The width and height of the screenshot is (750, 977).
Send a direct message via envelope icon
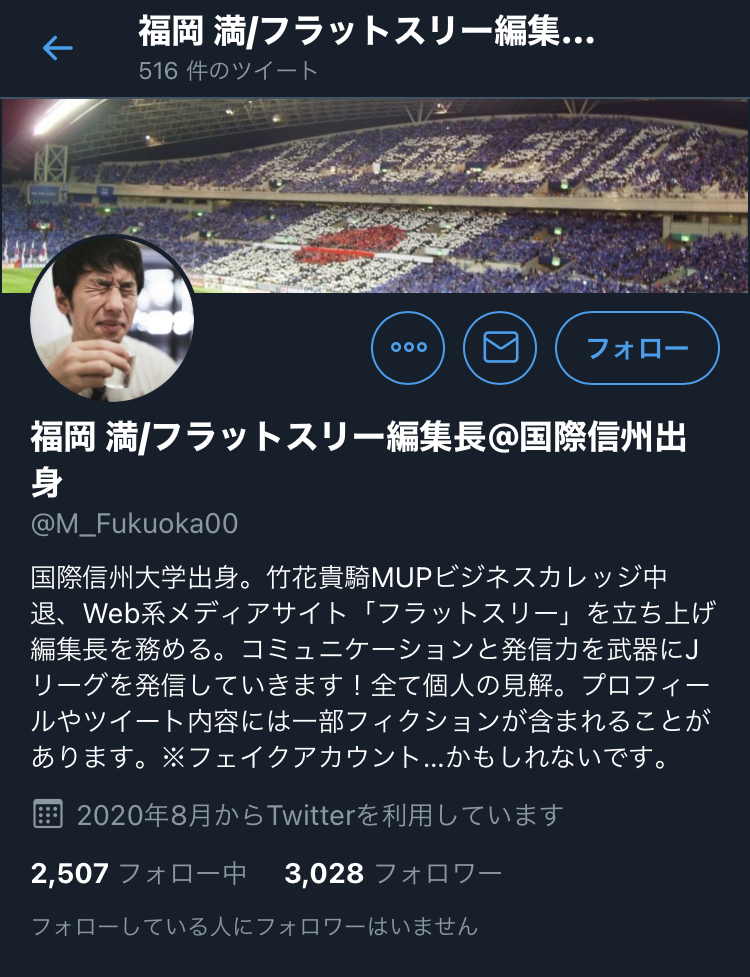(x=500, y=348)
